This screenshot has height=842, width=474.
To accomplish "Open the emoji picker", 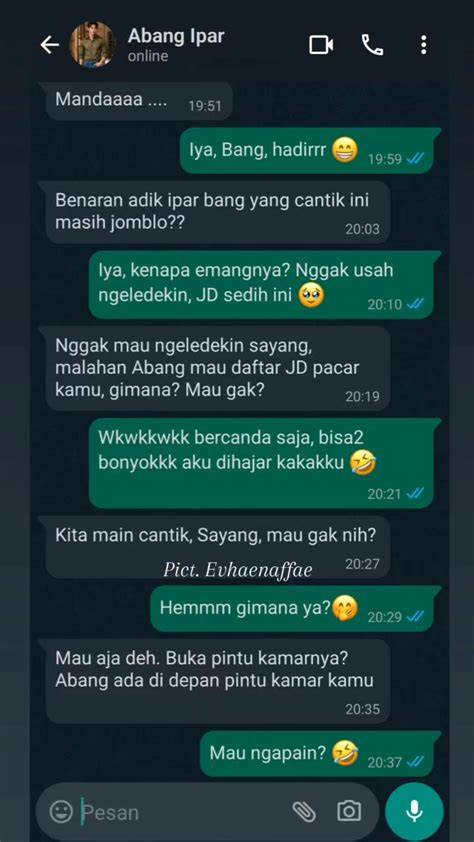I will (61, 811).
